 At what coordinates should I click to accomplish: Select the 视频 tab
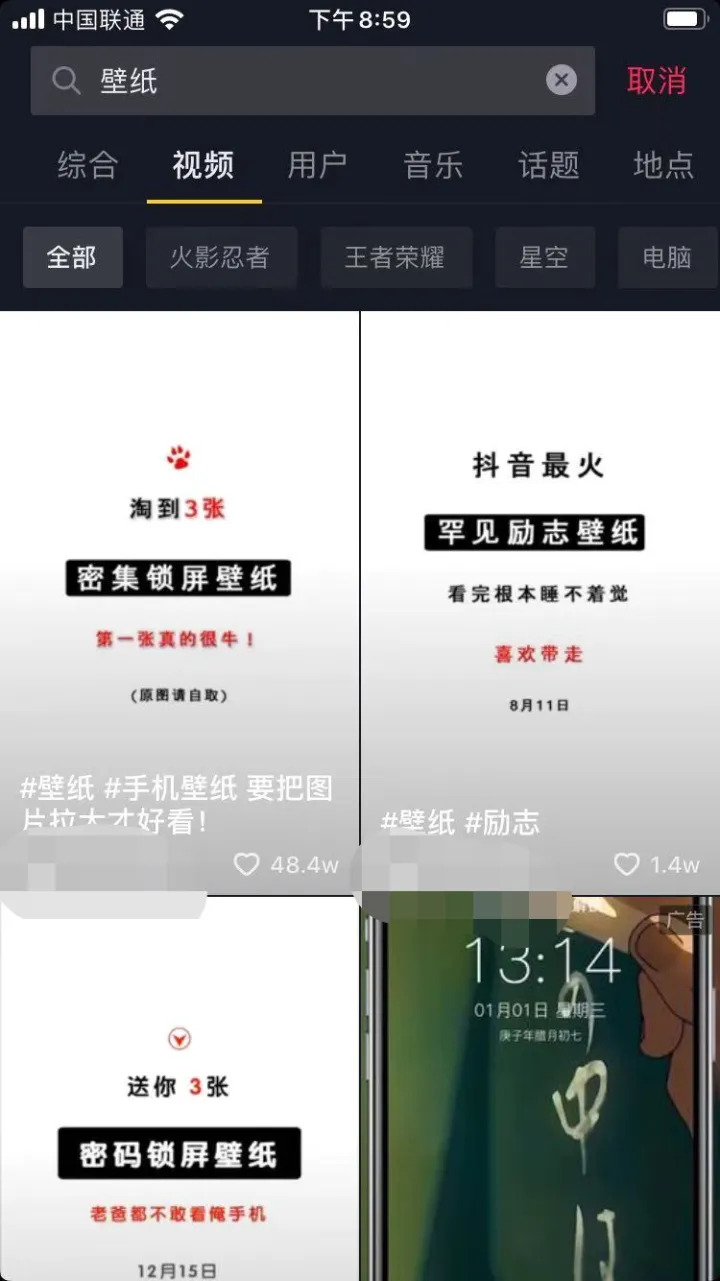click(x=203, y=165)
